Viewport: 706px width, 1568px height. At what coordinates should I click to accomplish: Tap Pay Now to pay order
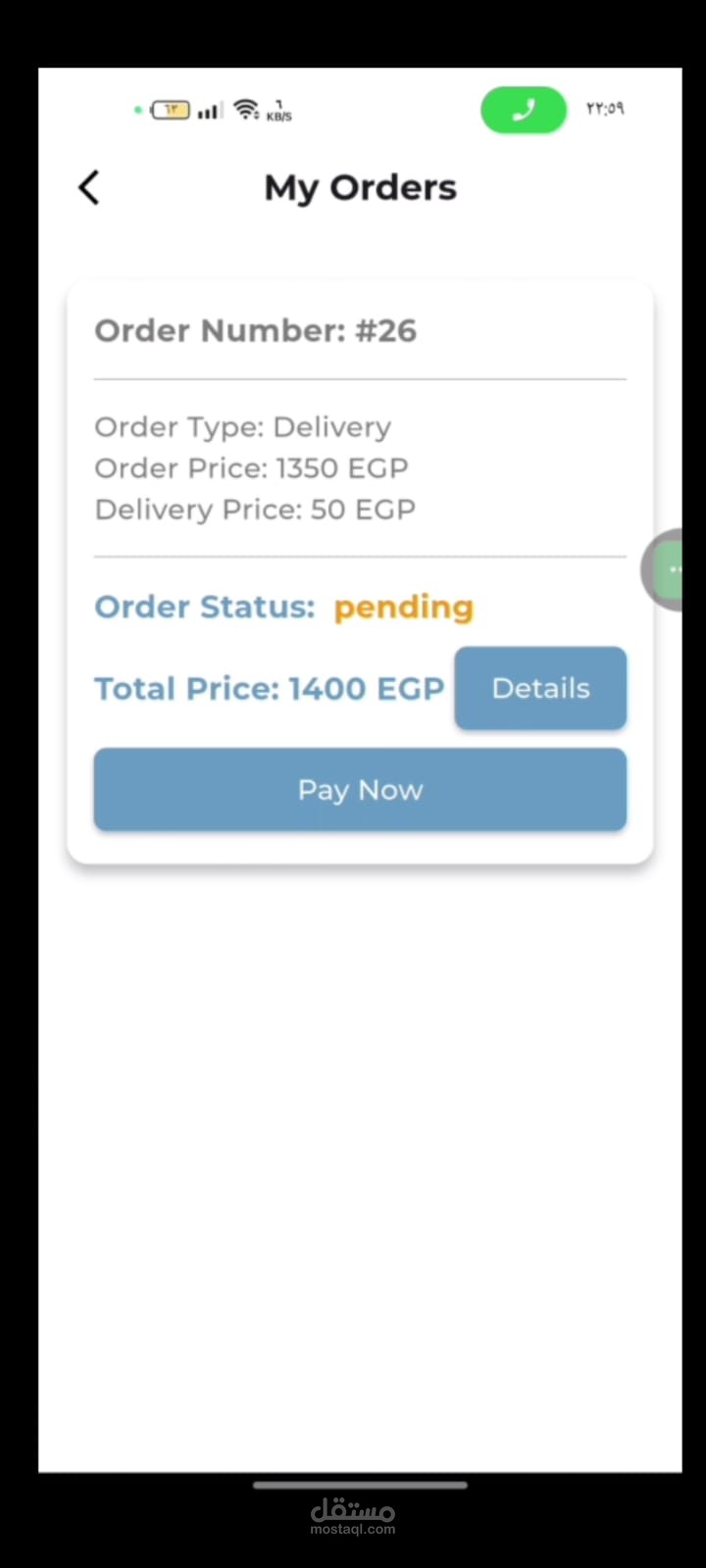360,790
